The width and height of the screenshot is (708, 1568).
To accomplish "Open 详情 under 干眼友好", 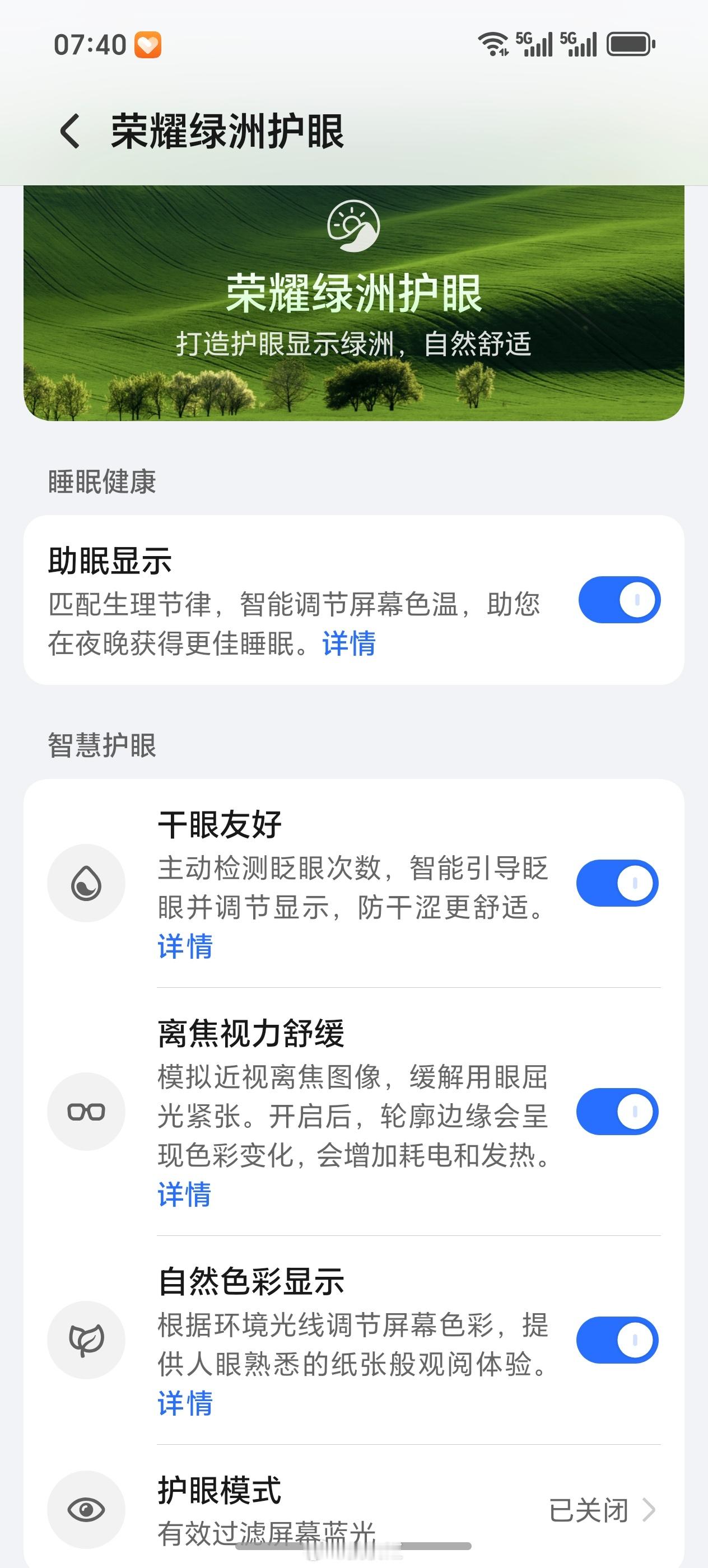I will tap(184, 948).
